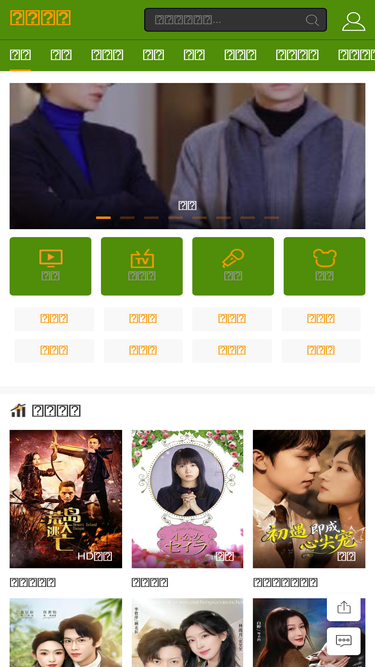The height and width of the screenshot is (667, 375).
Task: Open the category tile with microphone icon
Action: pyautogui.click(x=233, y=266)
